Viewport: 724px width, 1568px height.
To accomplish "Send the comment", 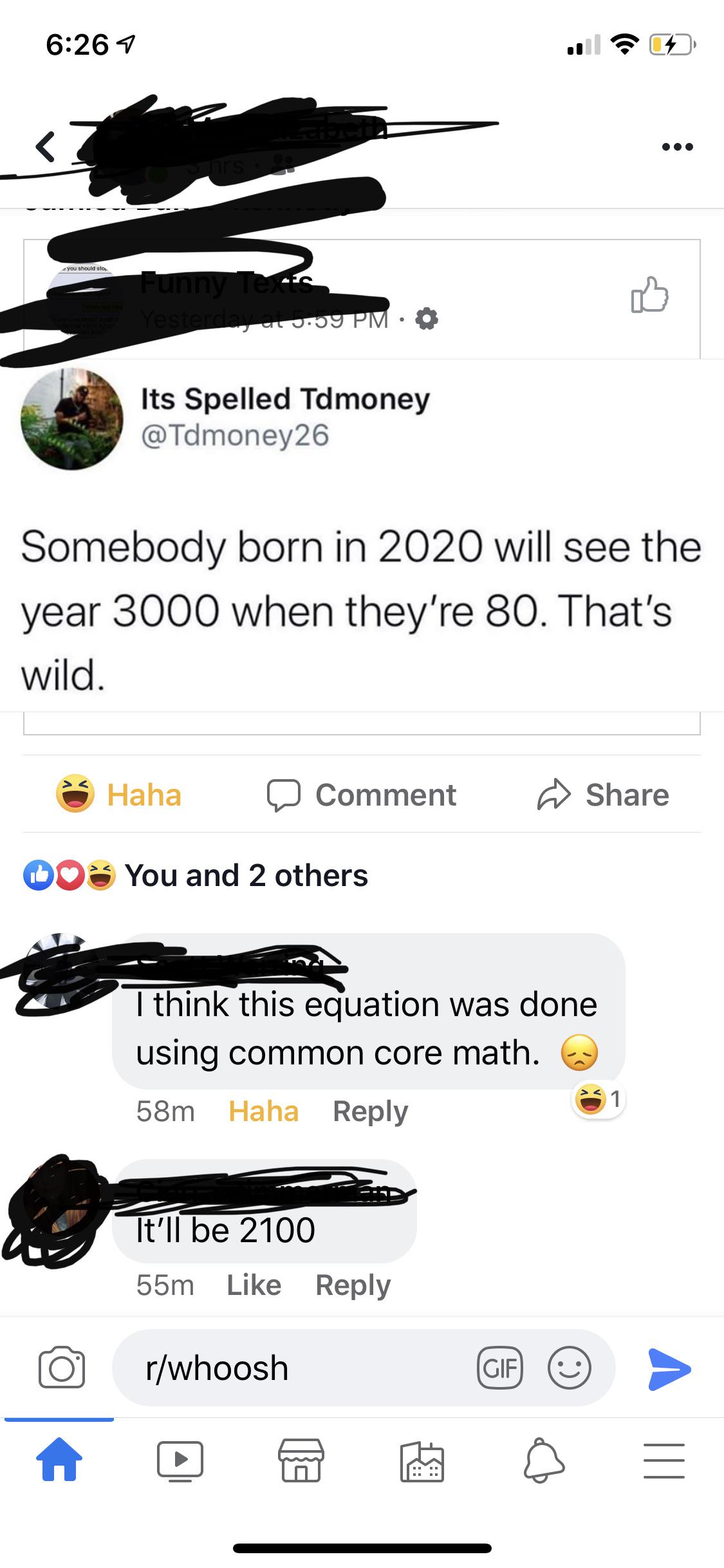I will [669, 1368].
